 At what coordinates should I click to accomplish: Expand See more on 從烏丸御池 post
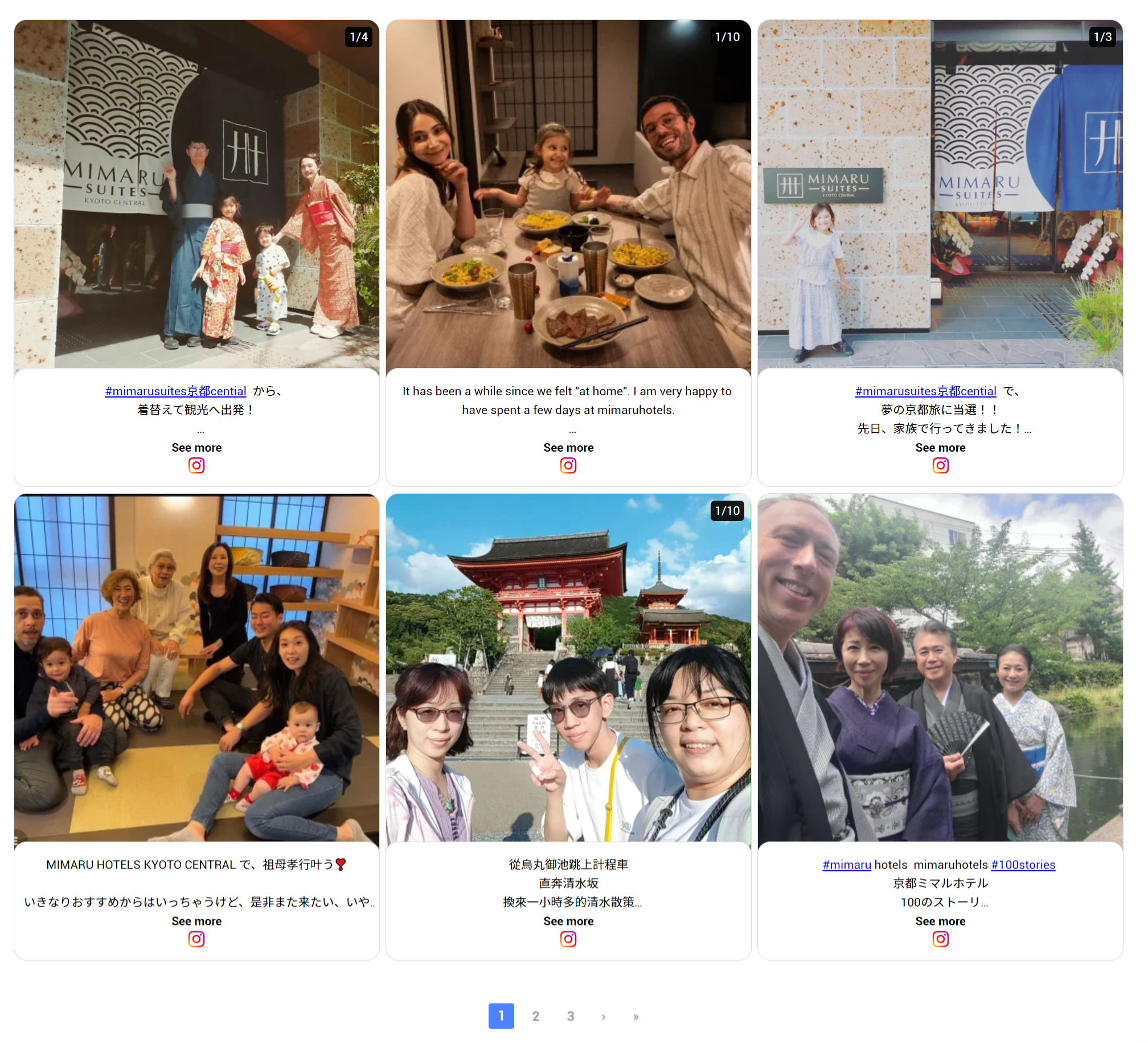tap(568, 921)
